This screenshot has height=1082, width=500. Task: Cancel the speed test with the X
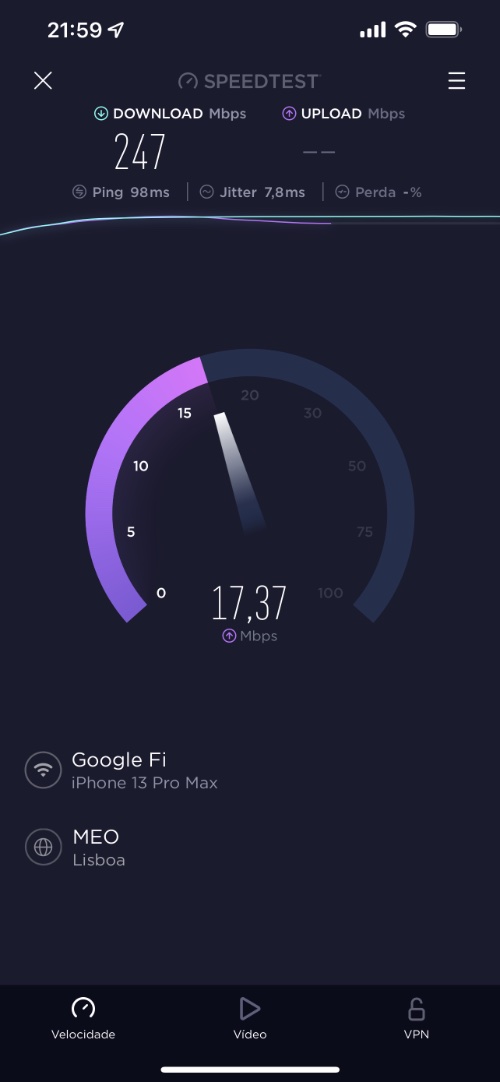(43, 81)
